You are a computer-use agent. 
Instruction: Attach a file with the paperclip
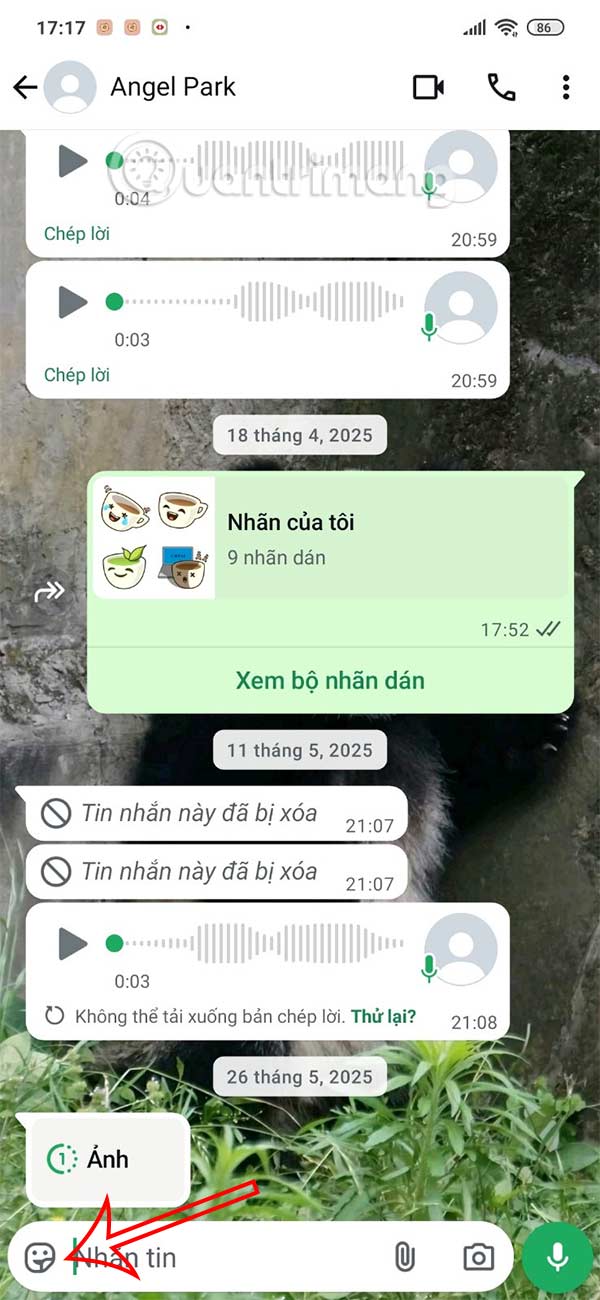(403, 1257)
